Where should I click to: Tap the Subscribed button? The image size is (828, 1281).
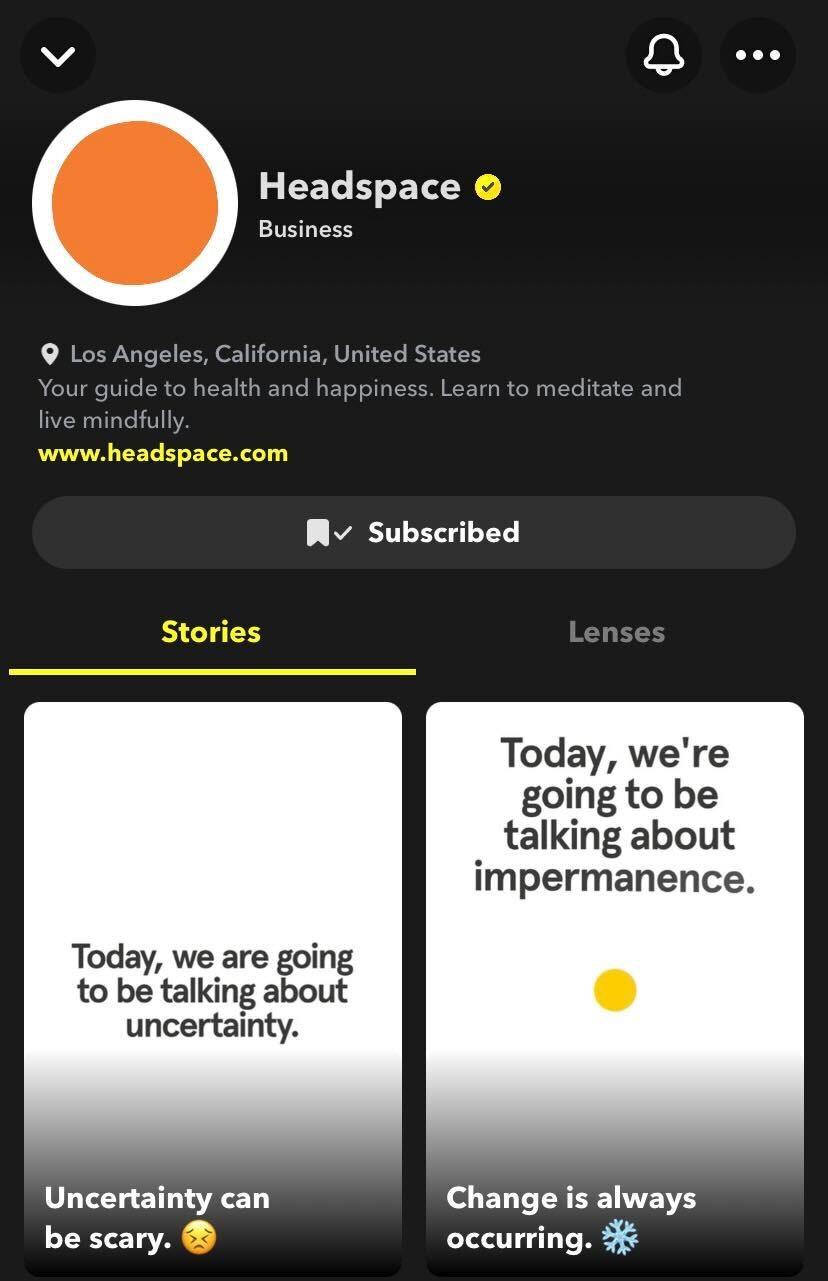click(414, 532)
